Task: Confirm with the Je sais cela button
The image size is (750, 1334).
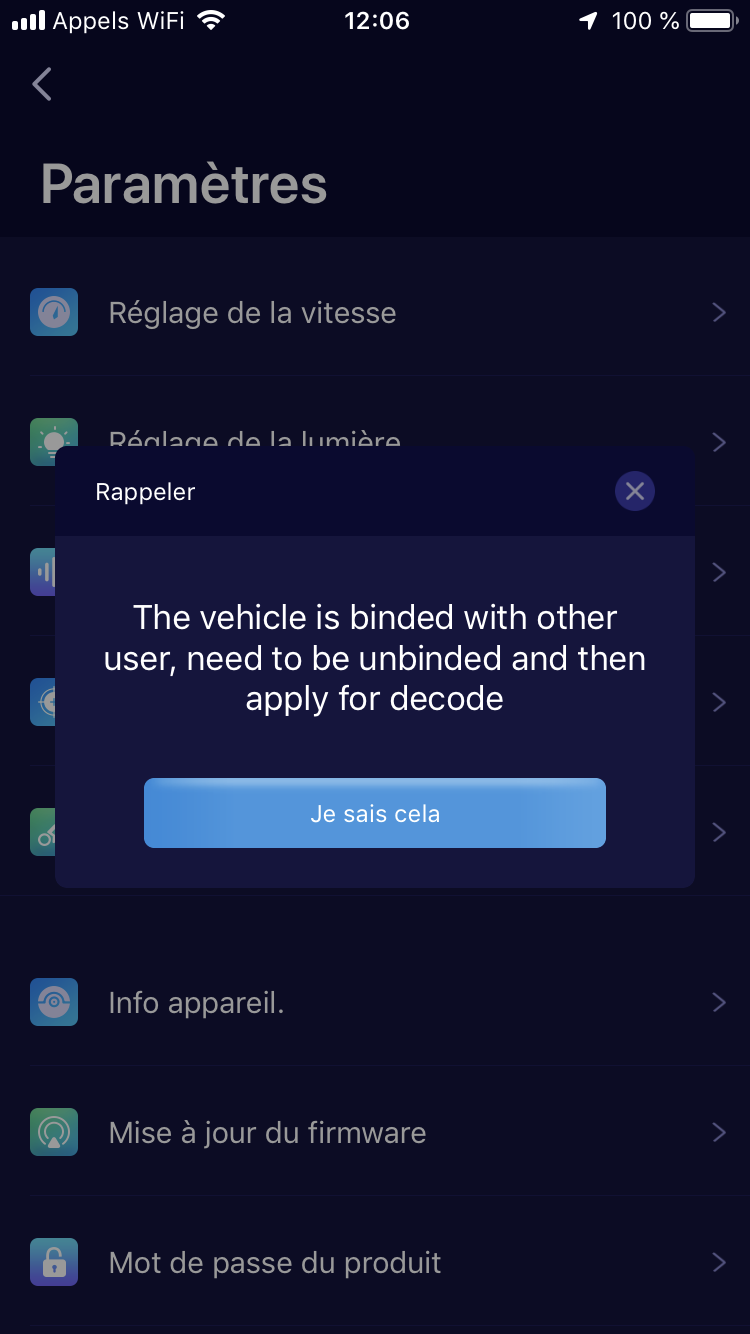Action: coord(375,813)
